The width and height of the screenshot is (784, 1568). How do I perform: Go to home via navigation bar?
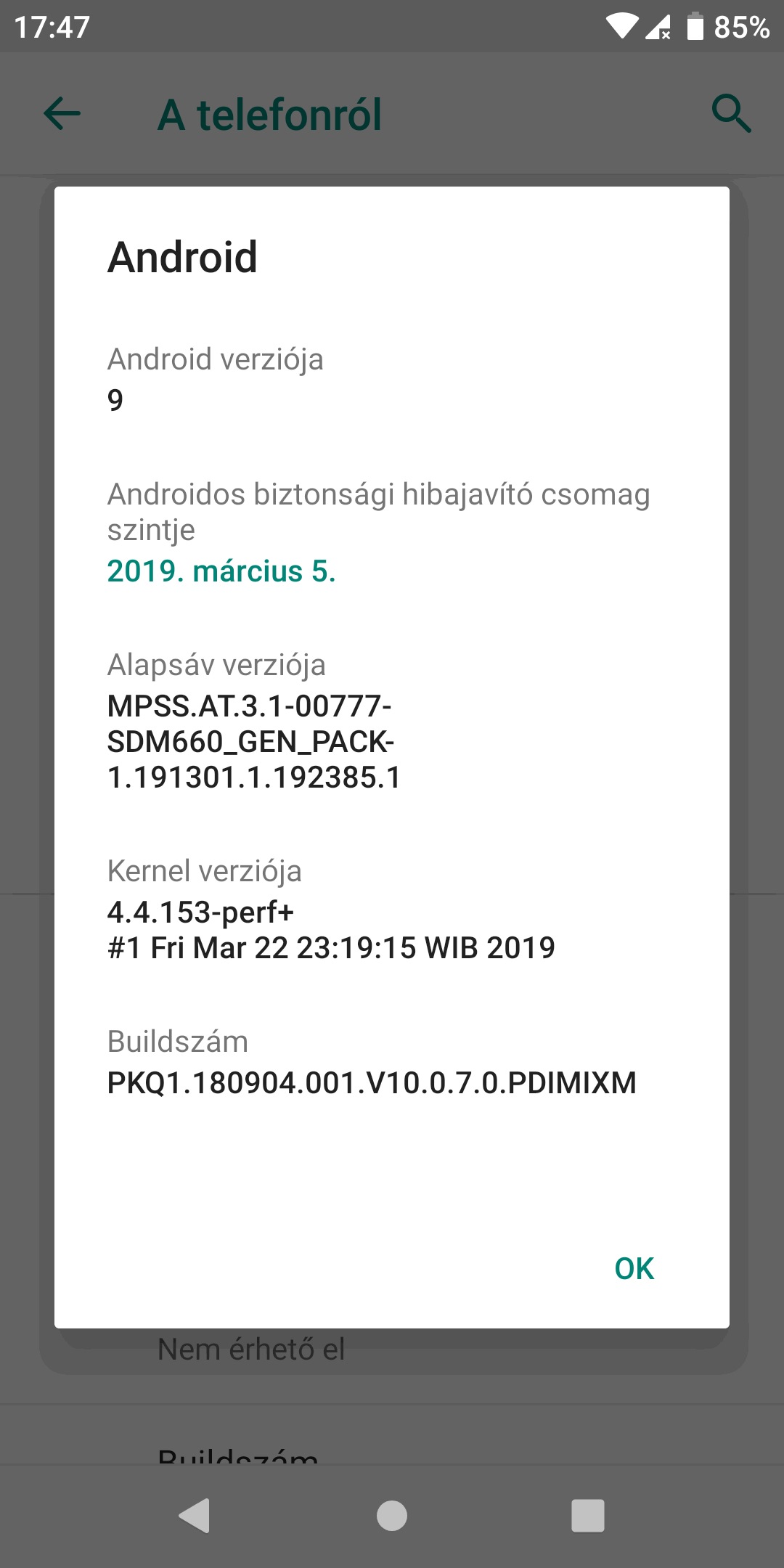pos(392,1515)
